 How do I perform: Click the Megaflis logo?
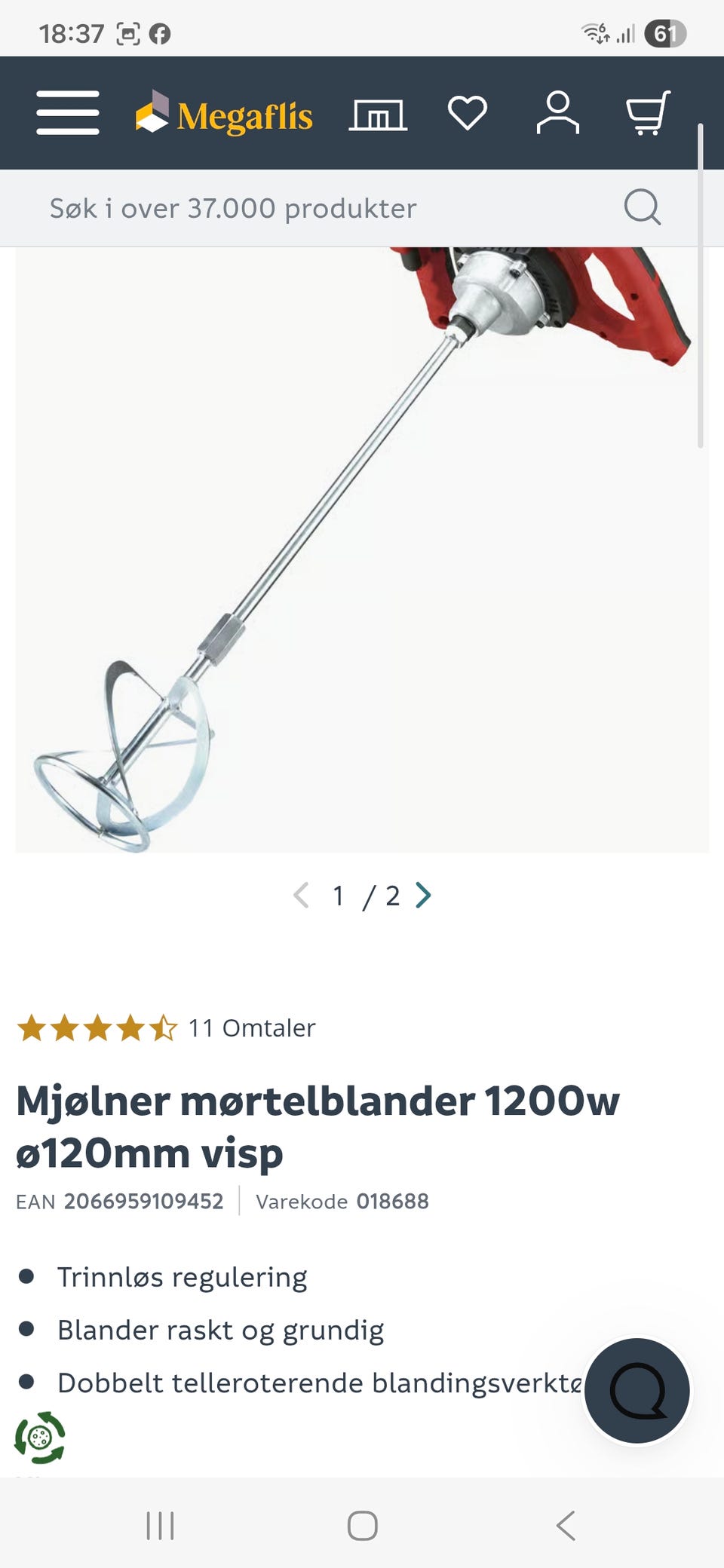[x=225, y=115]
